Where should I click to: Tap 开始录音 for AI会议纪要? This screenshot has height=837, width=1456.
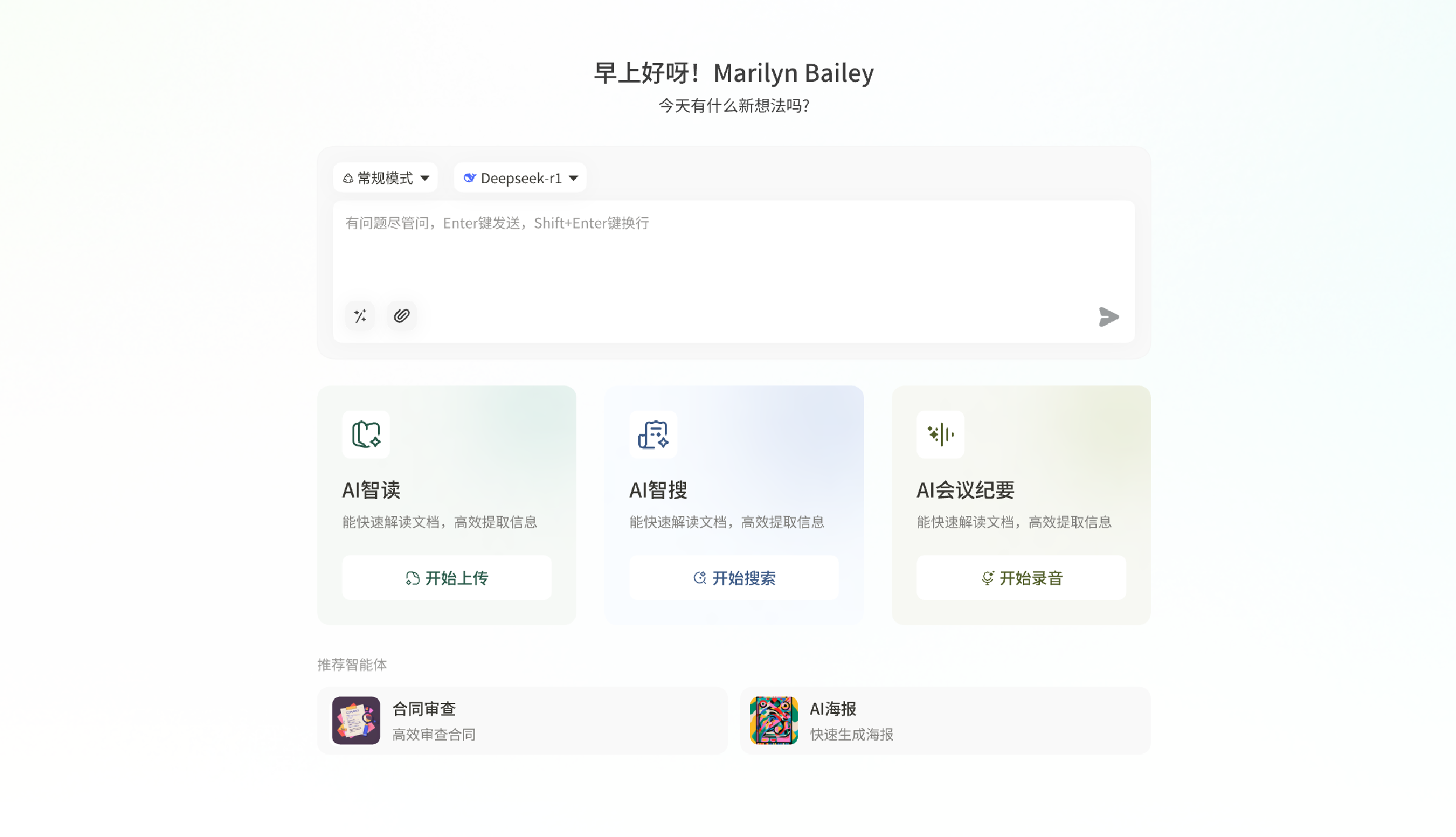point(1022,578)
